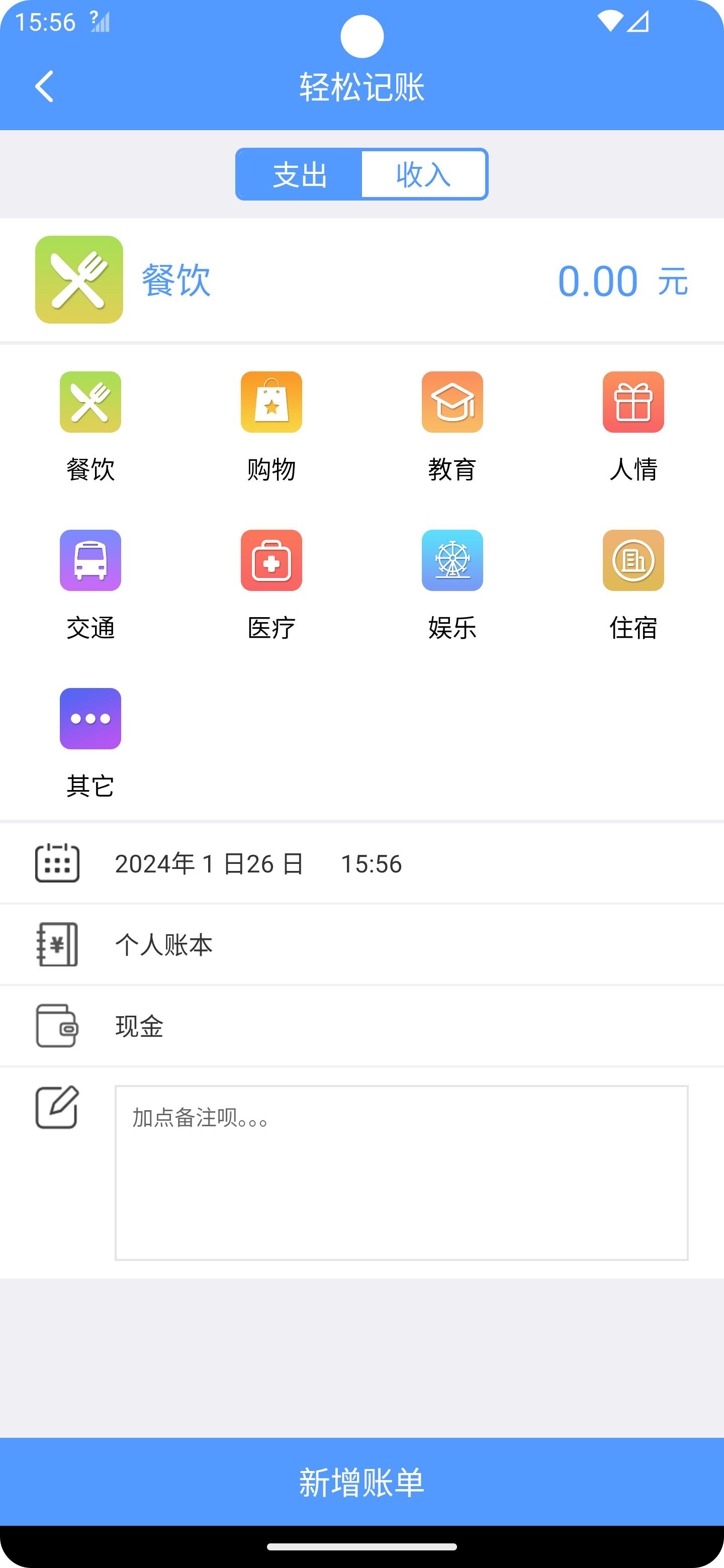Tap the 0.00 元 amount field
Viewport: 724px width, 1568px height.
(622, 280)
